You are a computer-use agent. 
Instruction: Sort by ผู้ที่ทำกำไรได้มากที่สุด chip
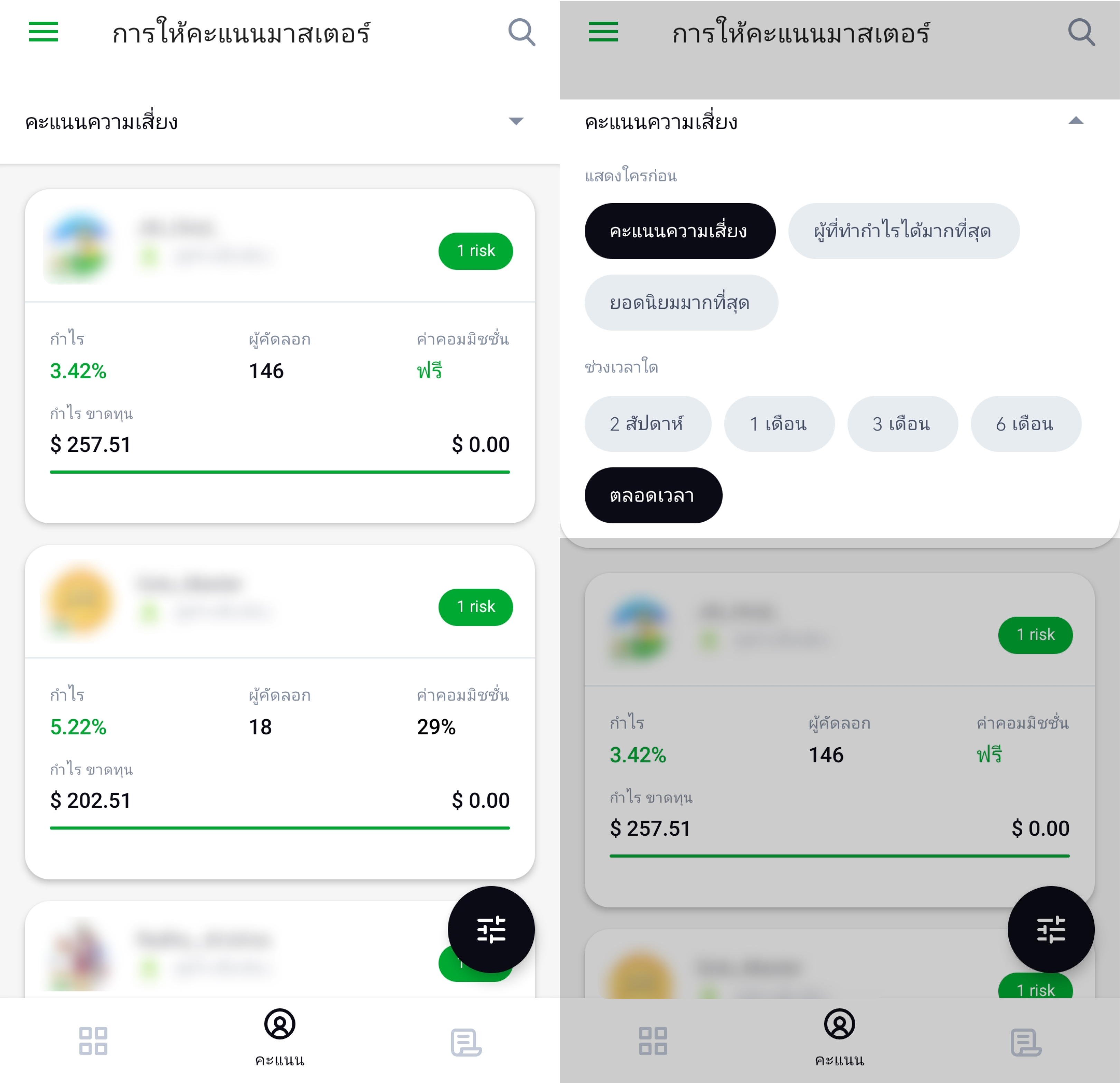(903, 231)
